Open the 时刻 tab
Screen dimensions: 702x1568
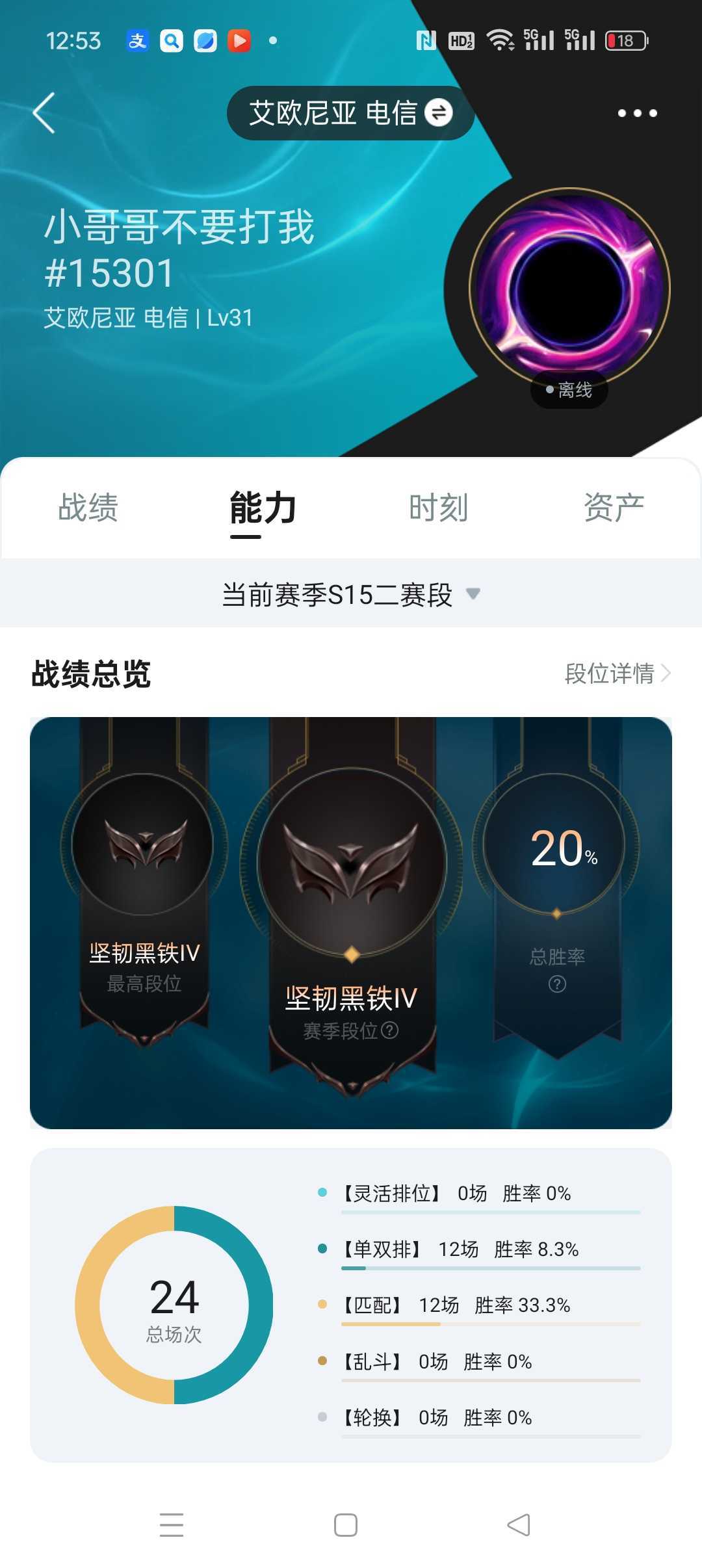(439, 507)
